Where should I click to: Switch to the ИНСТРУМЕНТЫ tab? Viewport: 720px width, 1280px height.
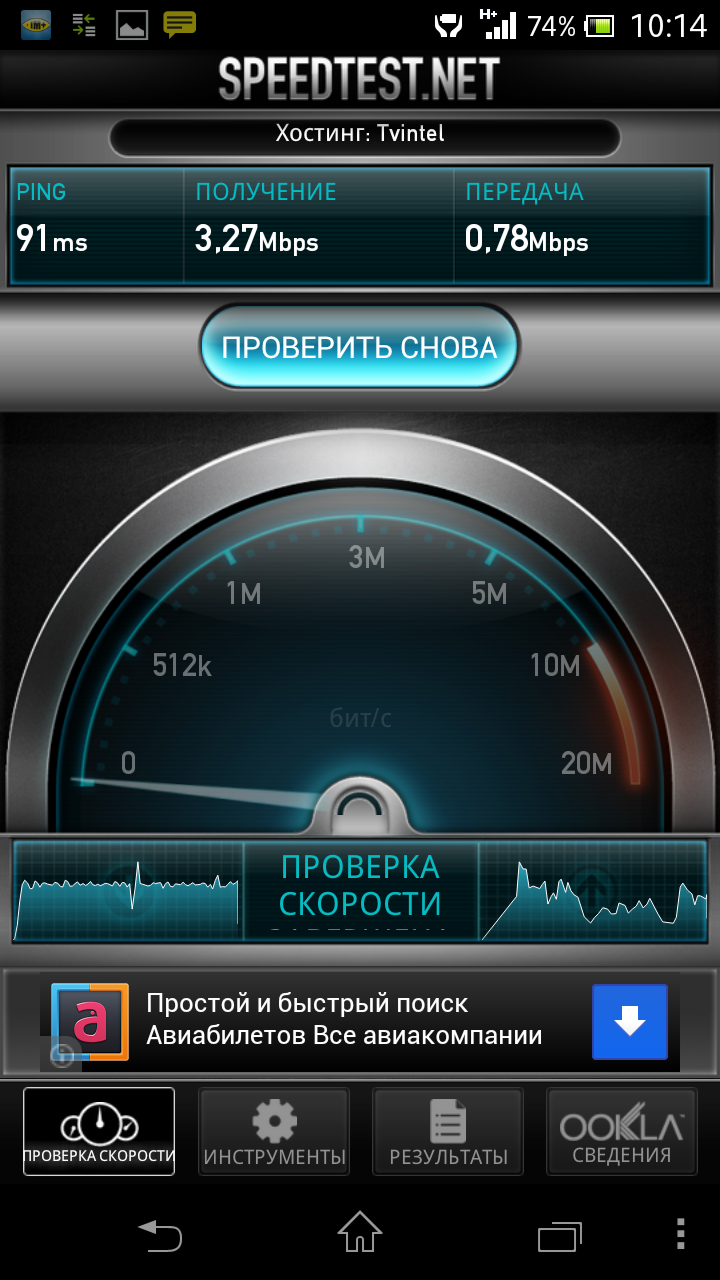click(274, 1131)
